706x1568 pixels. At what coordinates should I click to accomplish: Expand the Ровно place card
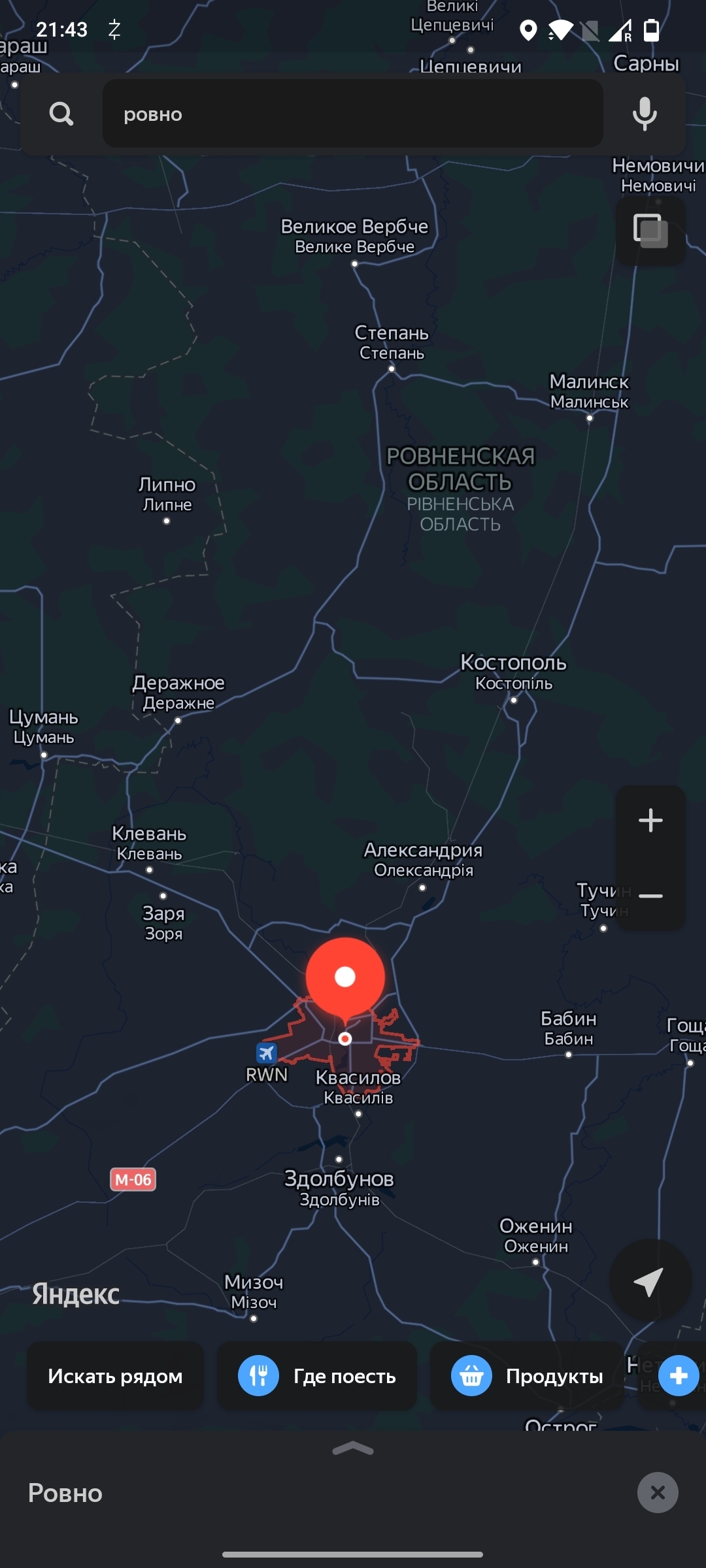[353, 1449]
